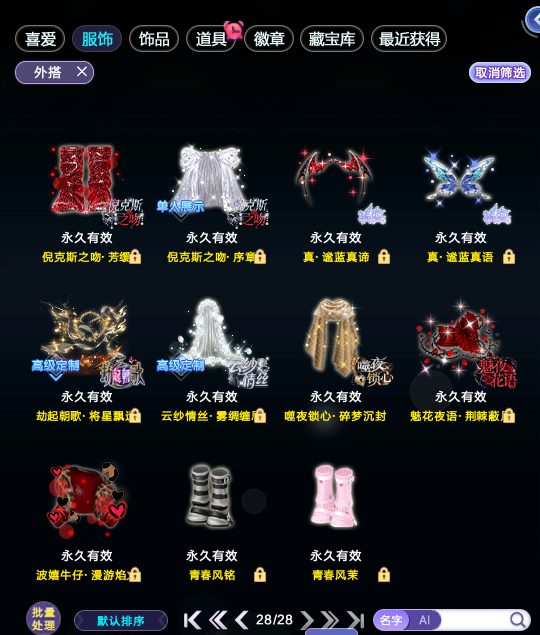Select the 名字 search mode
540x635 pixels.
pyautogui.click(x=391, y=620)
